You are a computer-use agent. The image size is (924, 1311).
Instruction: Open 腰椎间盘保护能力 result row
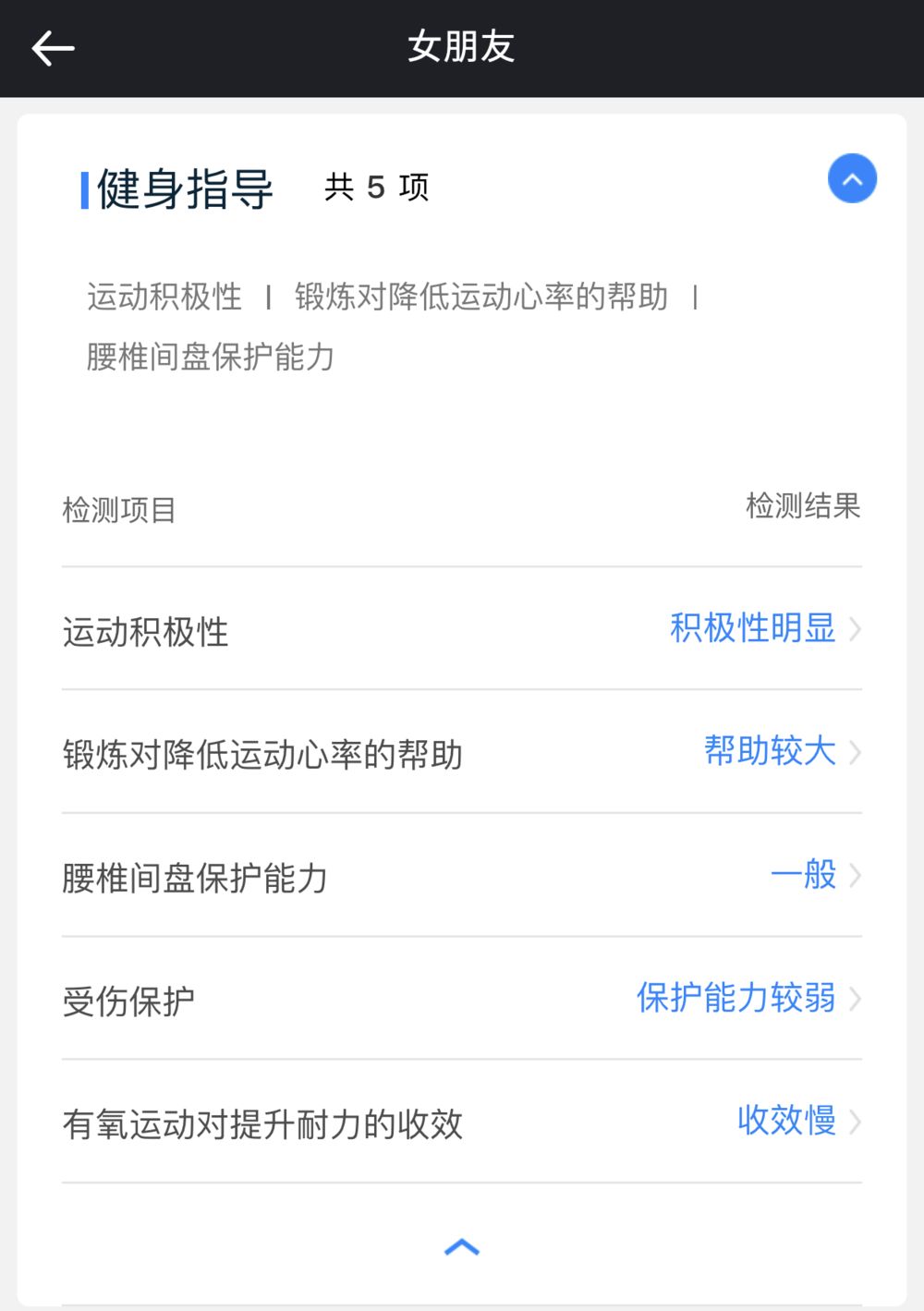[x=815, y=875]
